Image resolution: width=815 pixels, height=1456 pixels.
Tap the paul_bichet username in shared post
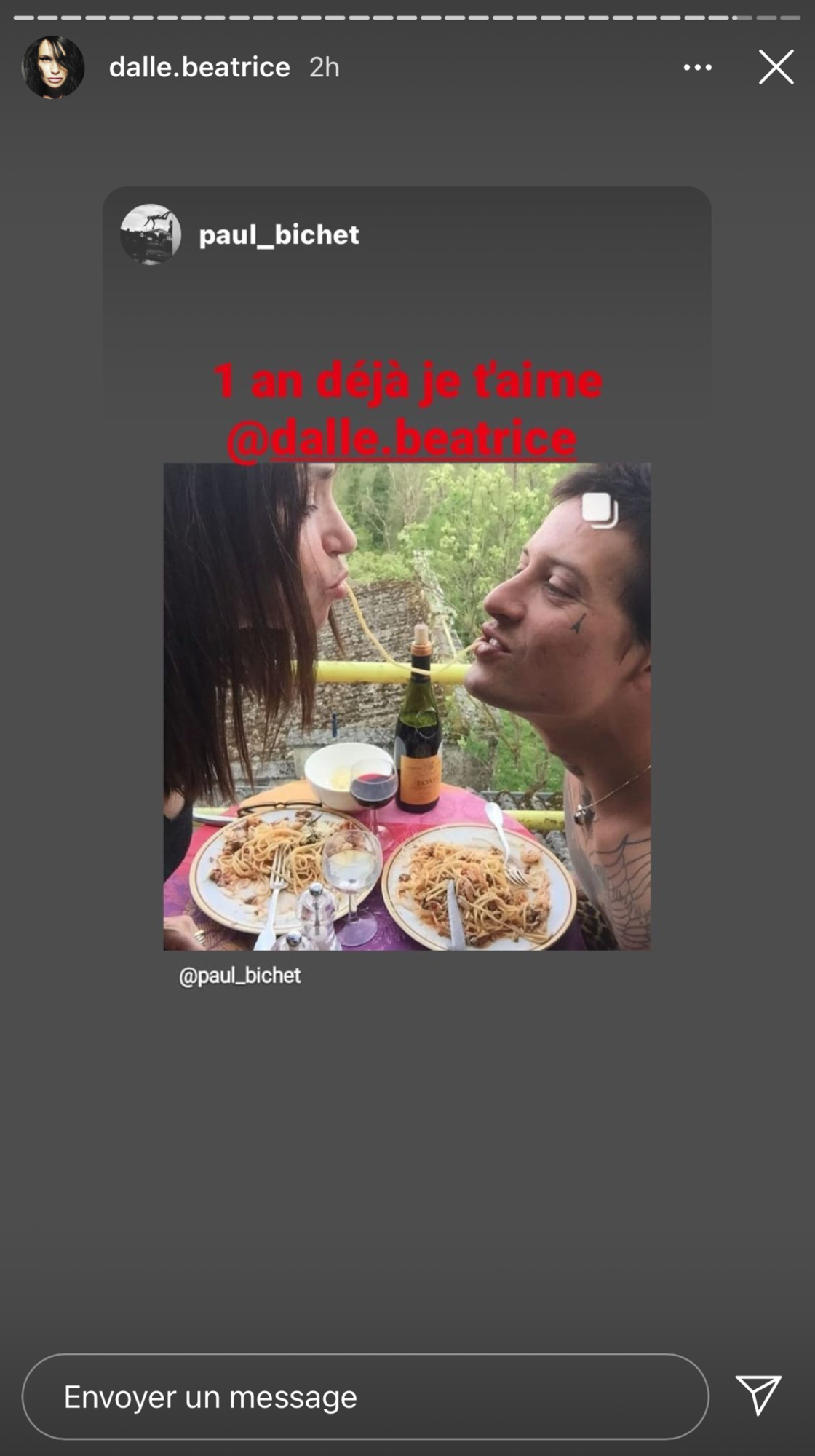pos(279,234)
